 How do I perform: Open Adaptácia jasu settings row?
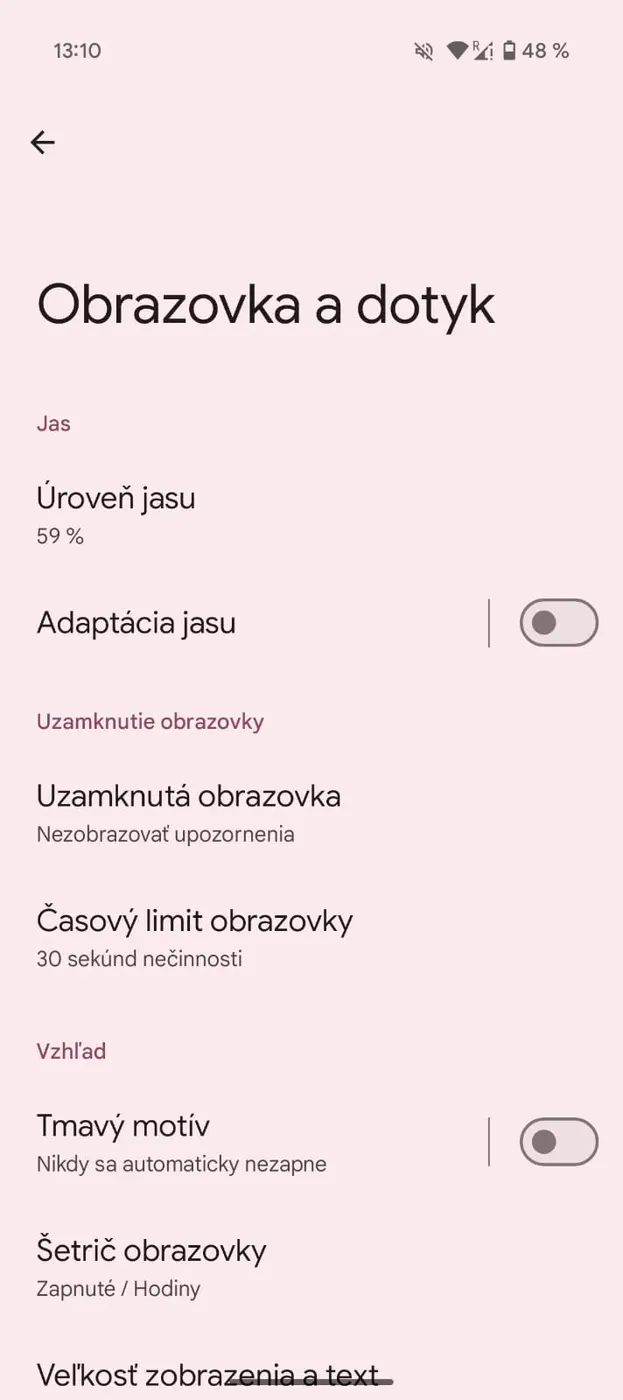(x=136, y=623)
